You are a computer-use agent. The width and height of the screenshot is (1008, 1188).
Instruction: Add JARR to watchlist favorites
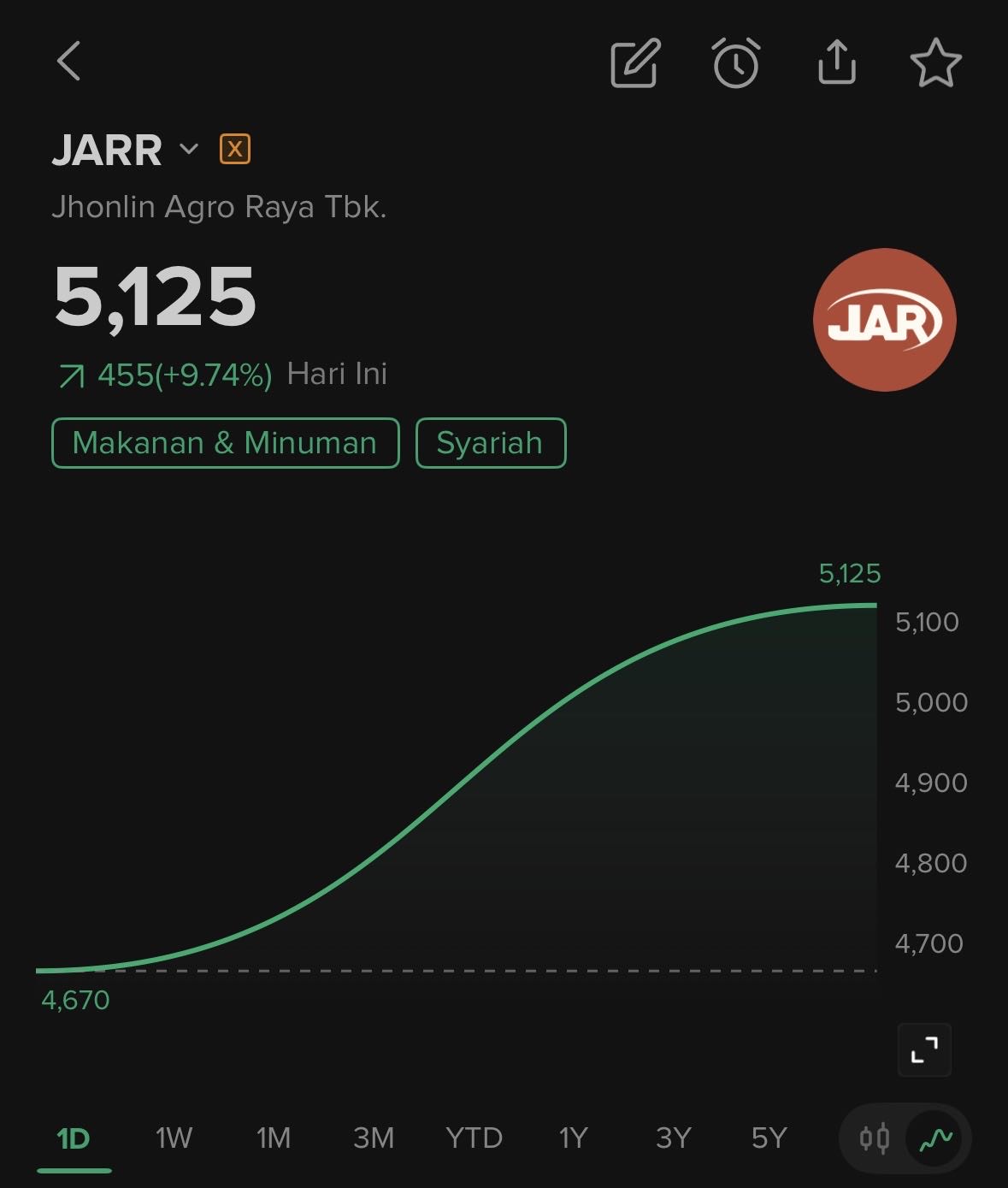tap(935, 63)
